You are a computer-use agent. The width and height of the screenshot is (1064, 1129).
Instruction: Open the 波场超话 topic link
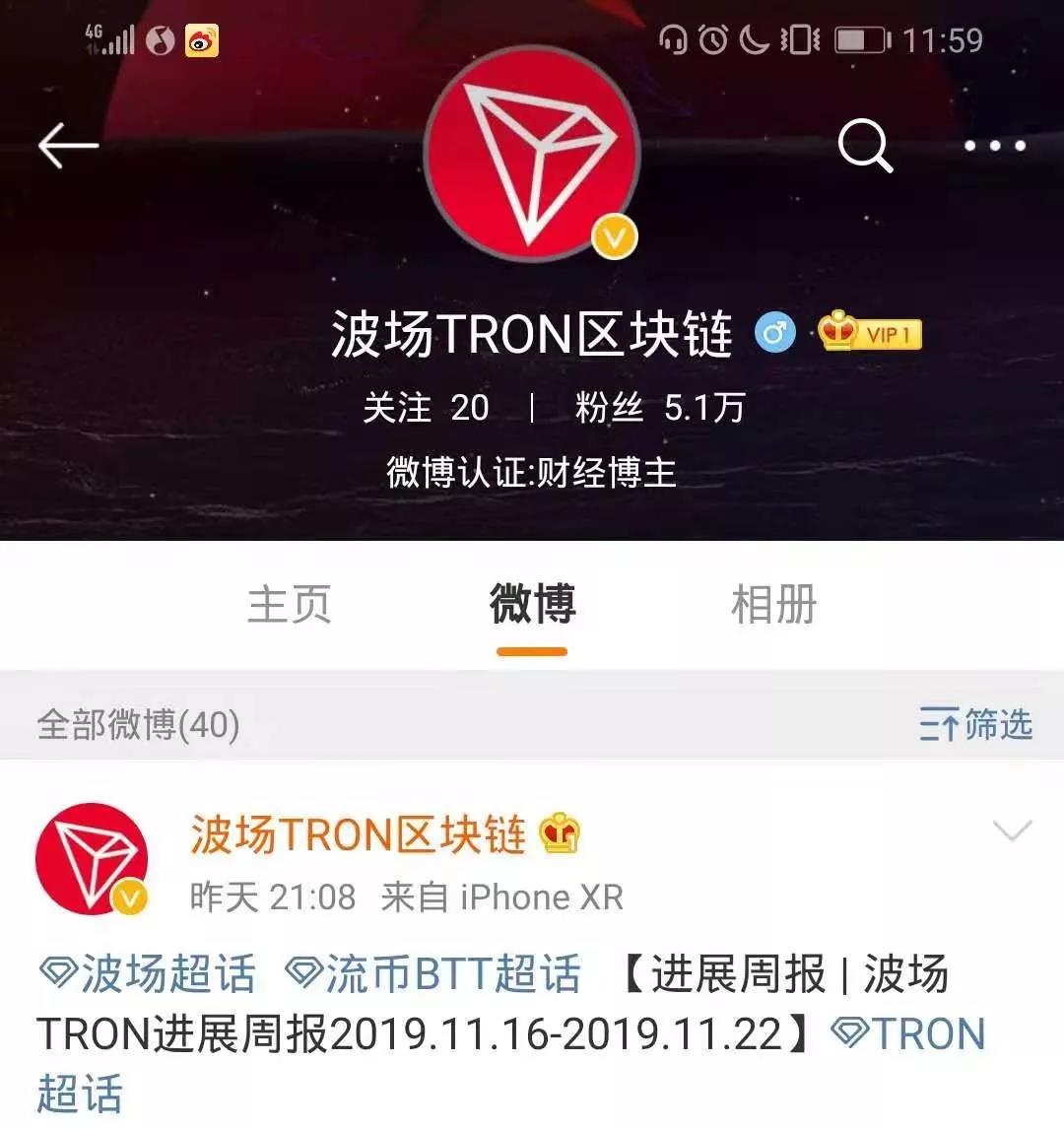tap(148, 974)
